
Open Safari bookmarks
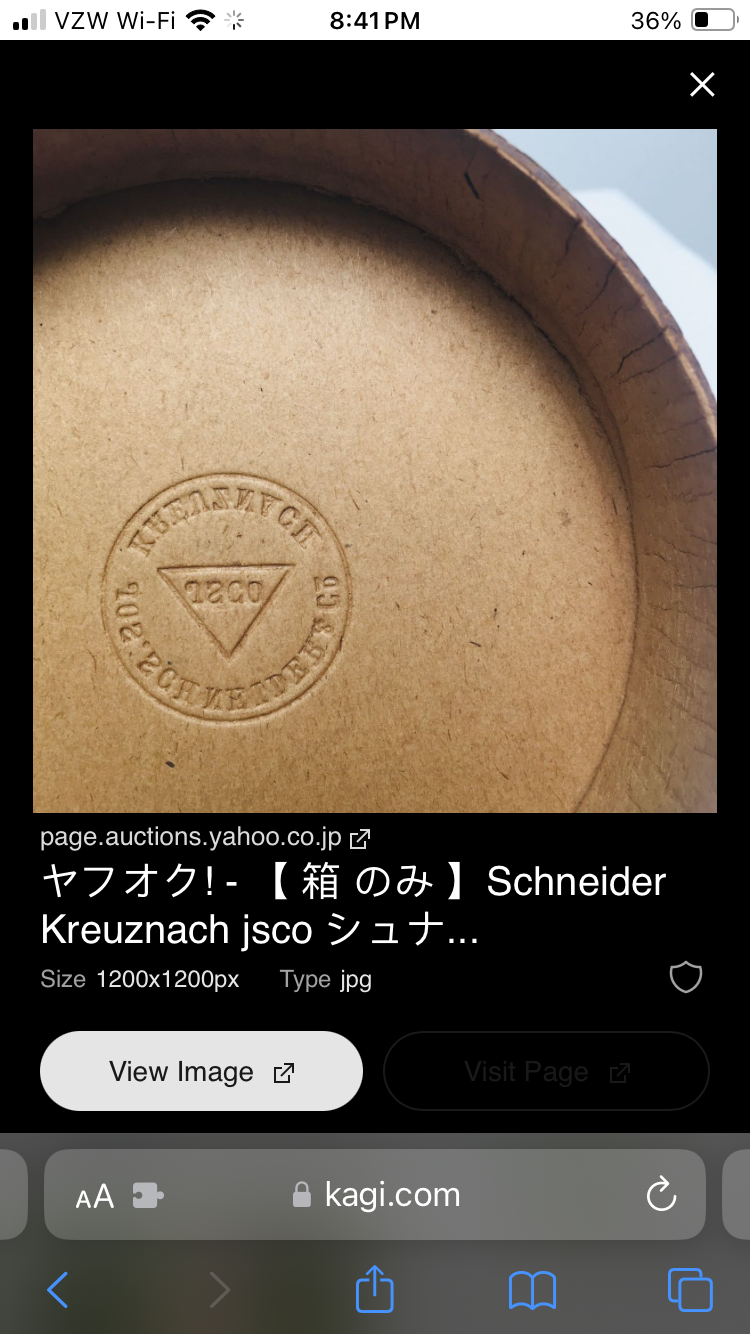tap(532, 1290)
